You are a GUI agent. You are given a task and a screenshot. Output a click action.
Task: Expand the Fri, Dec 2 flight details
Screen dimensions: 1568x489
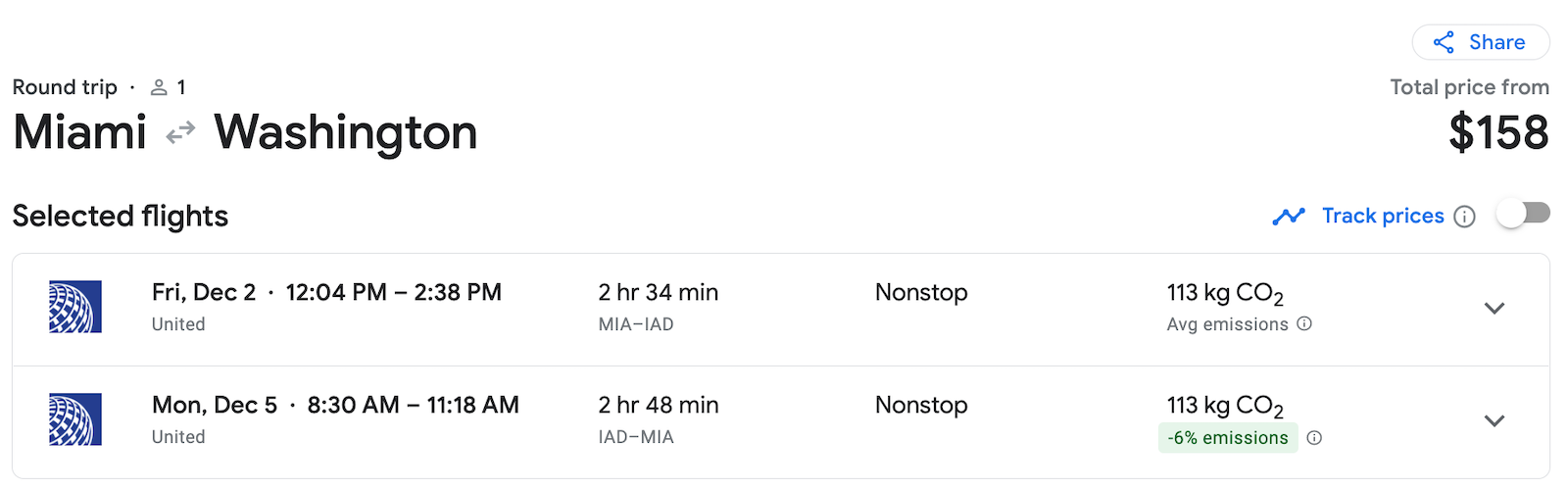1494,309
